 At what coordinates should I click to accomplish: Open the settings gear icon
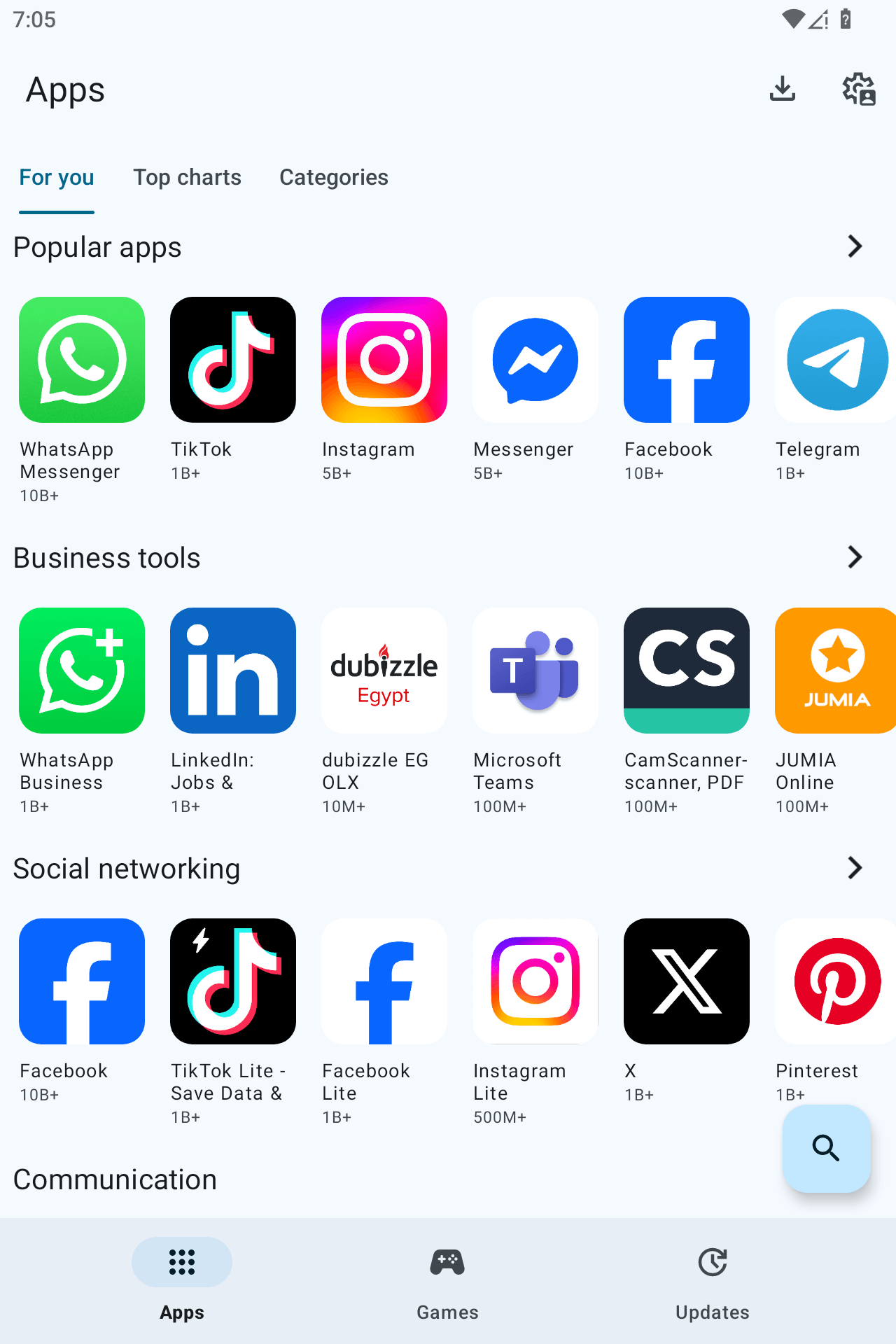(x=858, y=89)
